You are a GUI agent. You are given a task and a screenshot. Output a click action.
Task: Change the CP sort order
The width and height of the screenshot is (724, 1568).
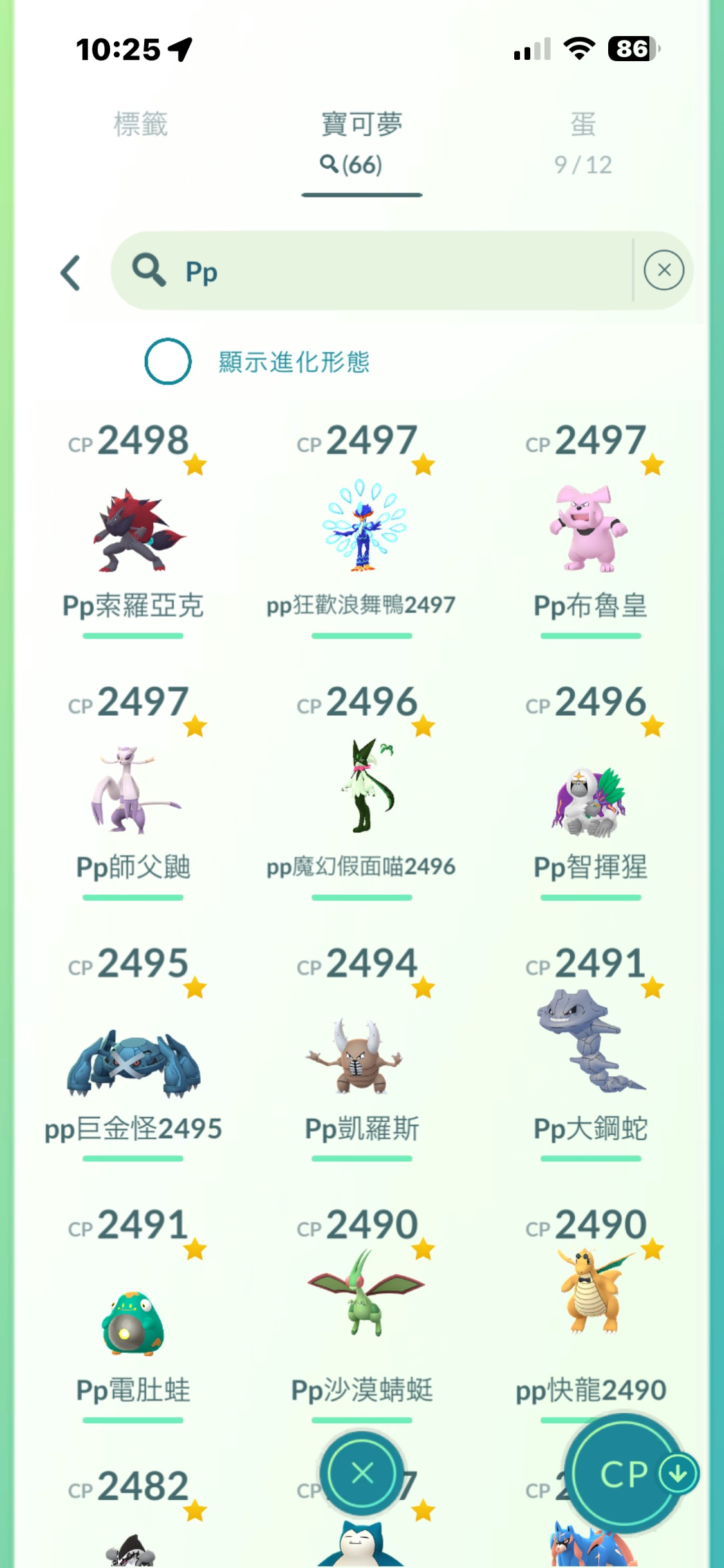[x=624, y=1474]
